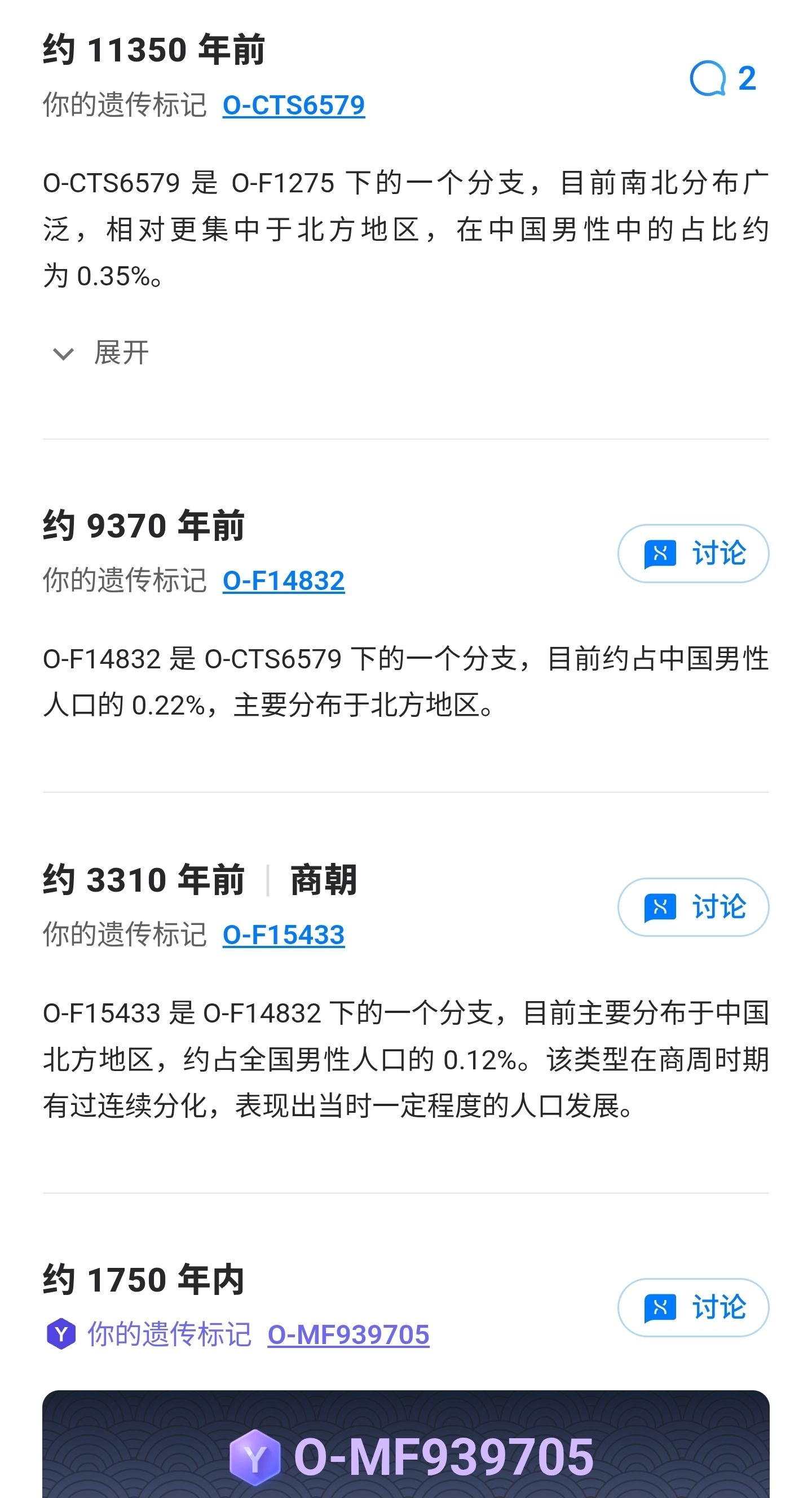
Task: Tap 讨论 for the O-F14832 entry
Action: coord(693,553)
